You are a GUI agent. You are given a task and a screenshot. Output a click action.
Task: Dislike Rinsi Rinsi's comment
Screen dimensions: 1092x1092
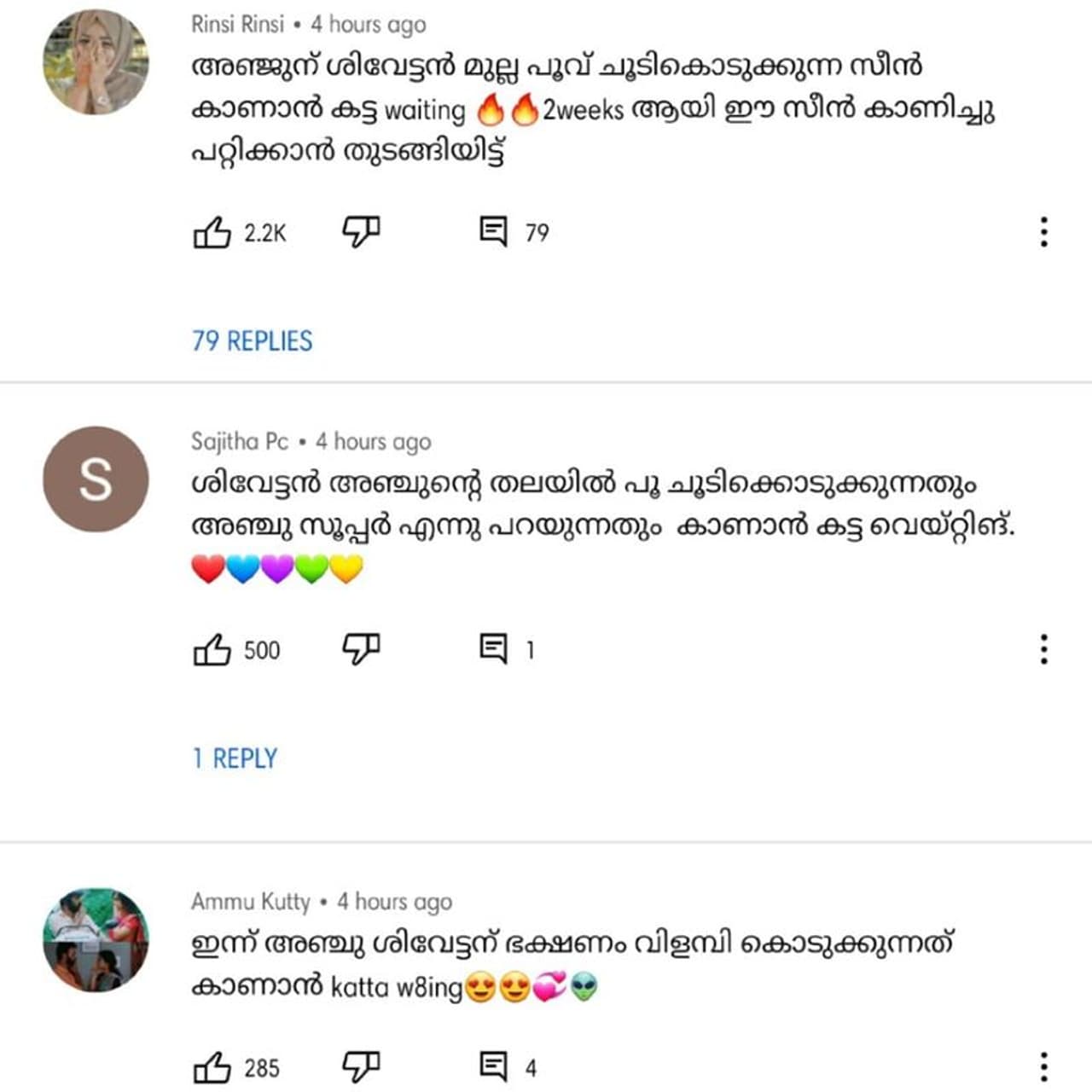click(361, 231)
